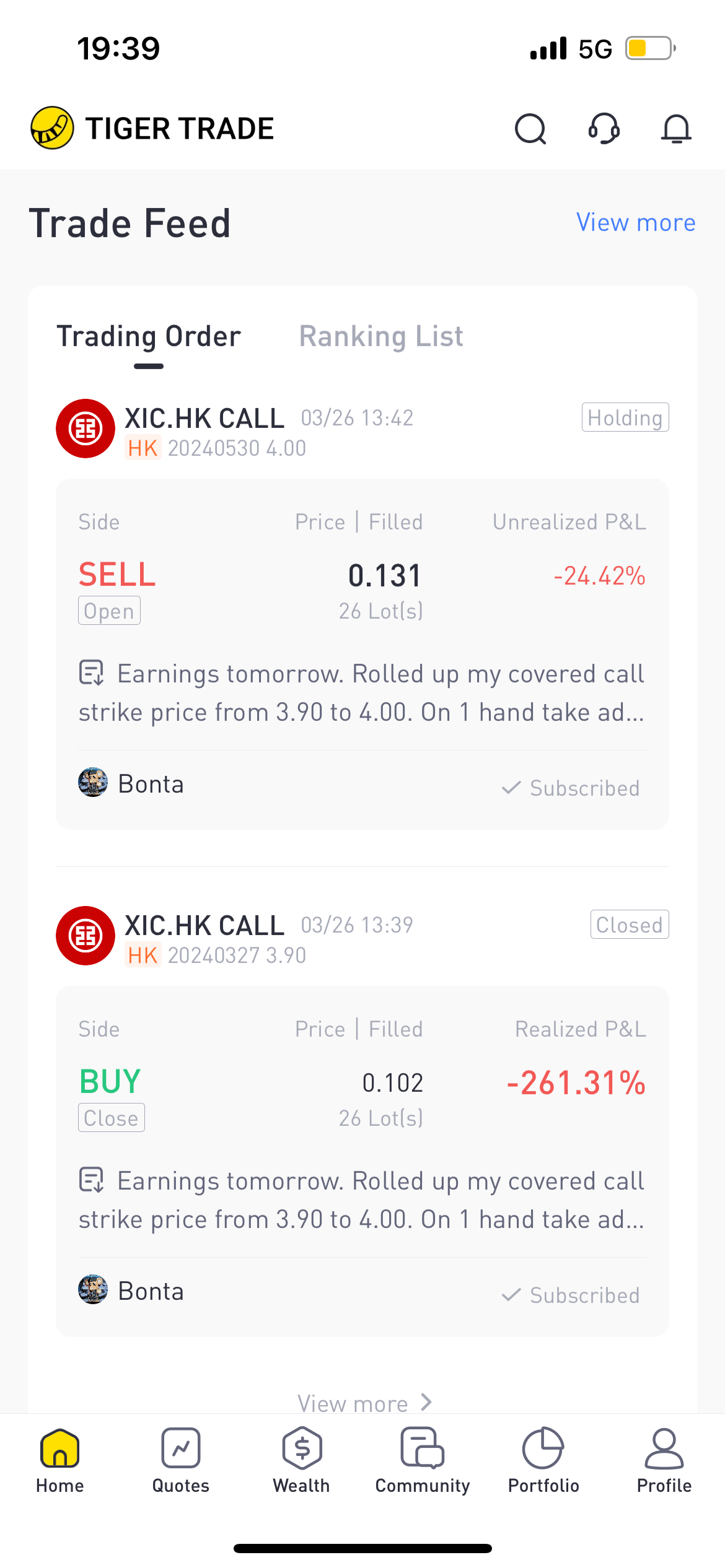
Task: Switch to the Ranking List tab
Action: pyautogui.click(x=381, y=337)
